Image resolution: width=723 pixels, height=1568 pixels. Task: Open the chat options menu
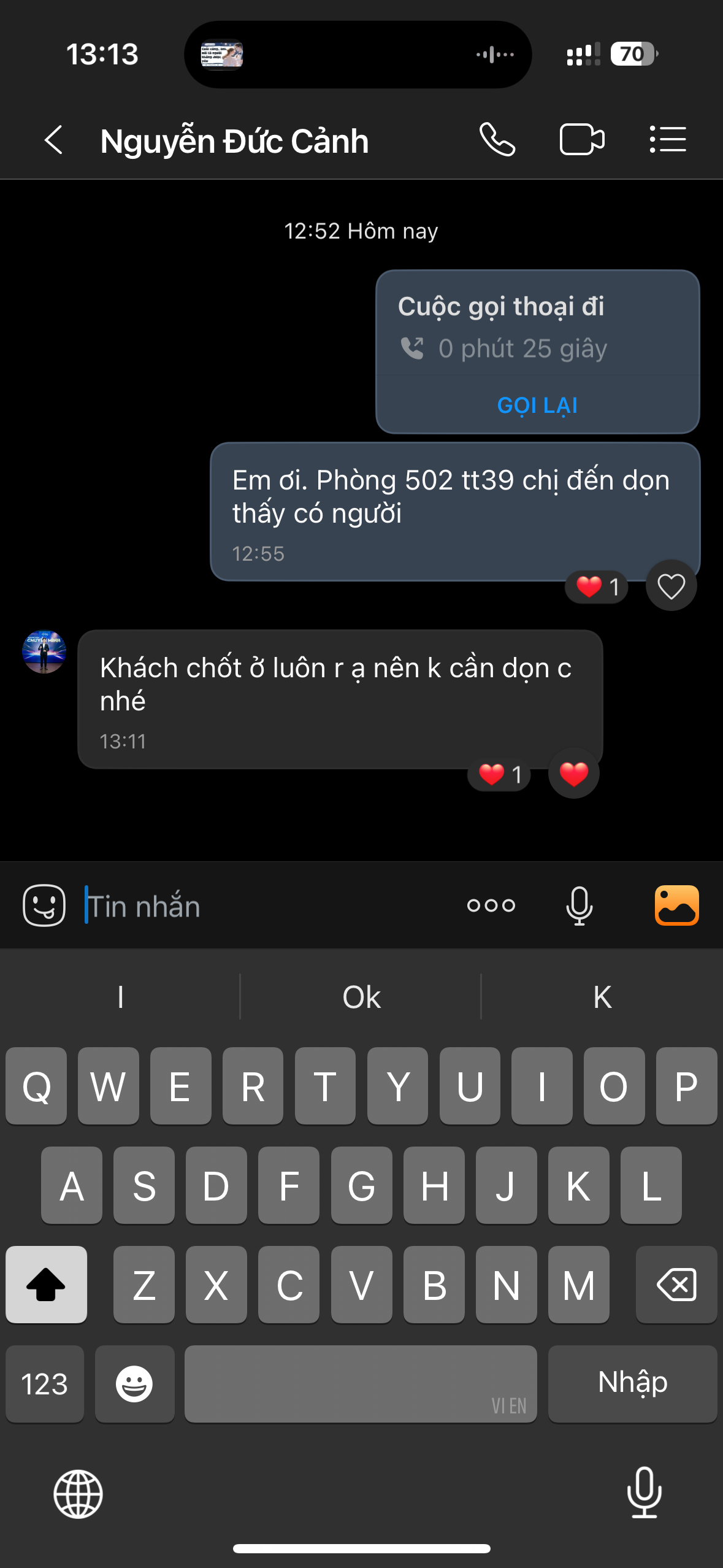tap(668, 140)
